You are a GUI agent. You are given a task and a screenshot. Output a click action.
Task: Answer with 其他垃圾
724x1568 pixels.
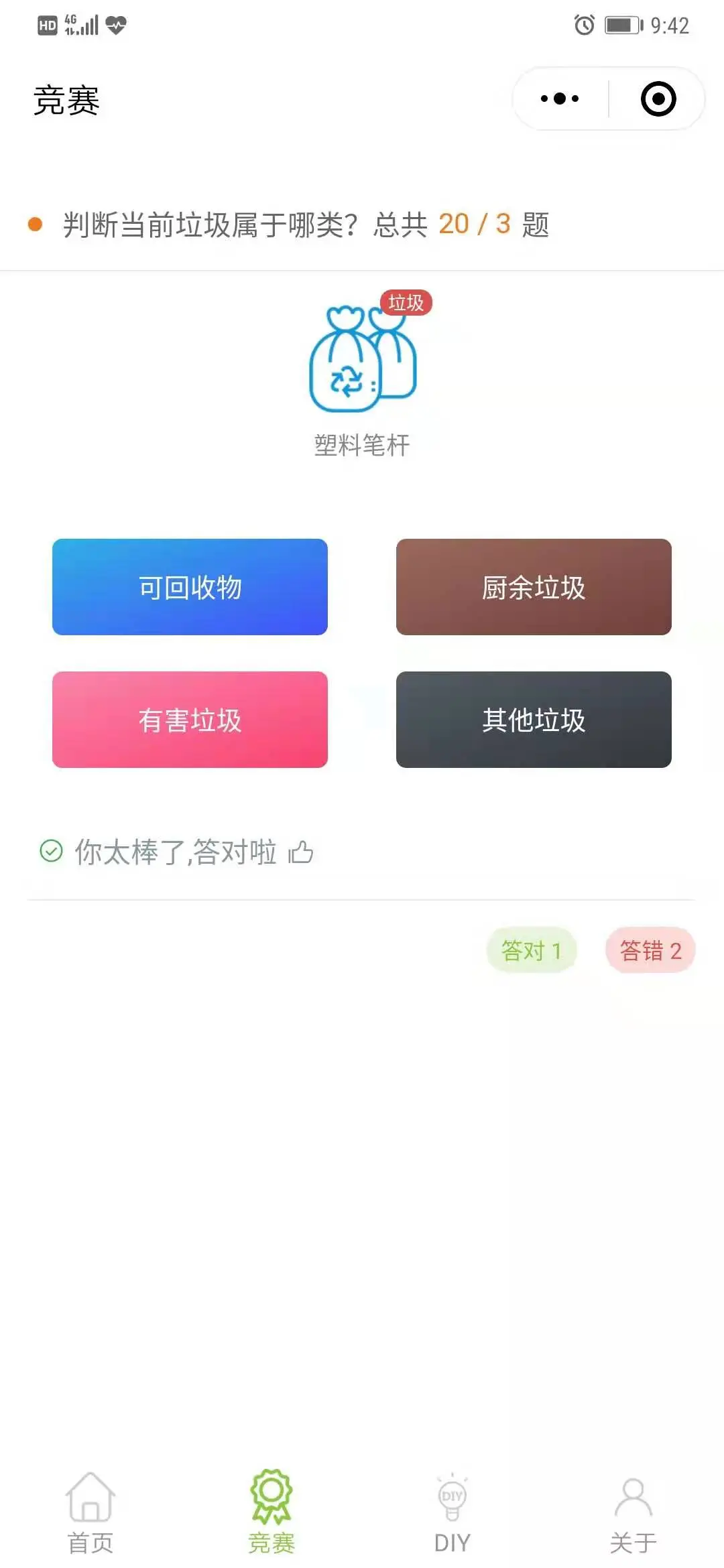point(534,720)
